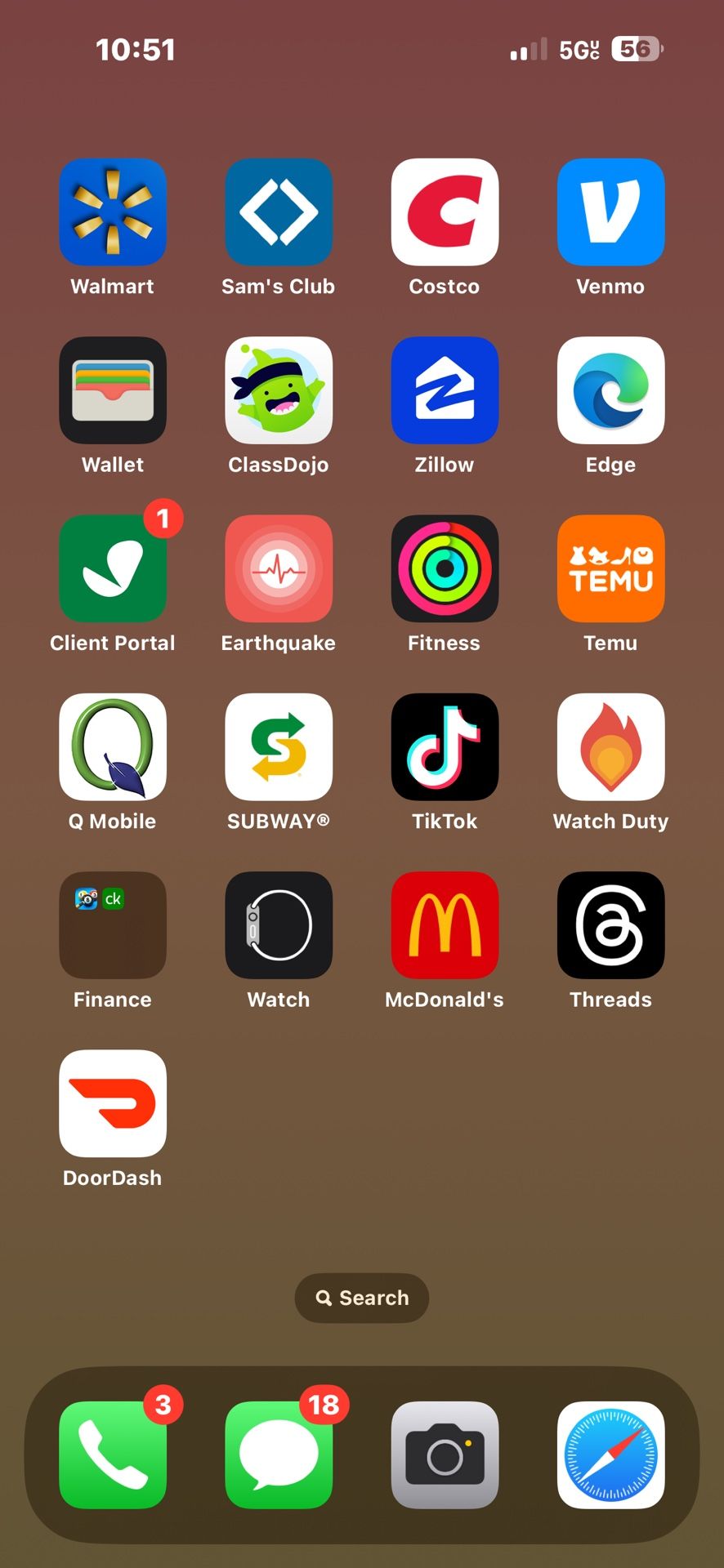This screenshot has height=1568, width=724.
Task: Launch Safari from the dock
Action: coord(610,1454)
